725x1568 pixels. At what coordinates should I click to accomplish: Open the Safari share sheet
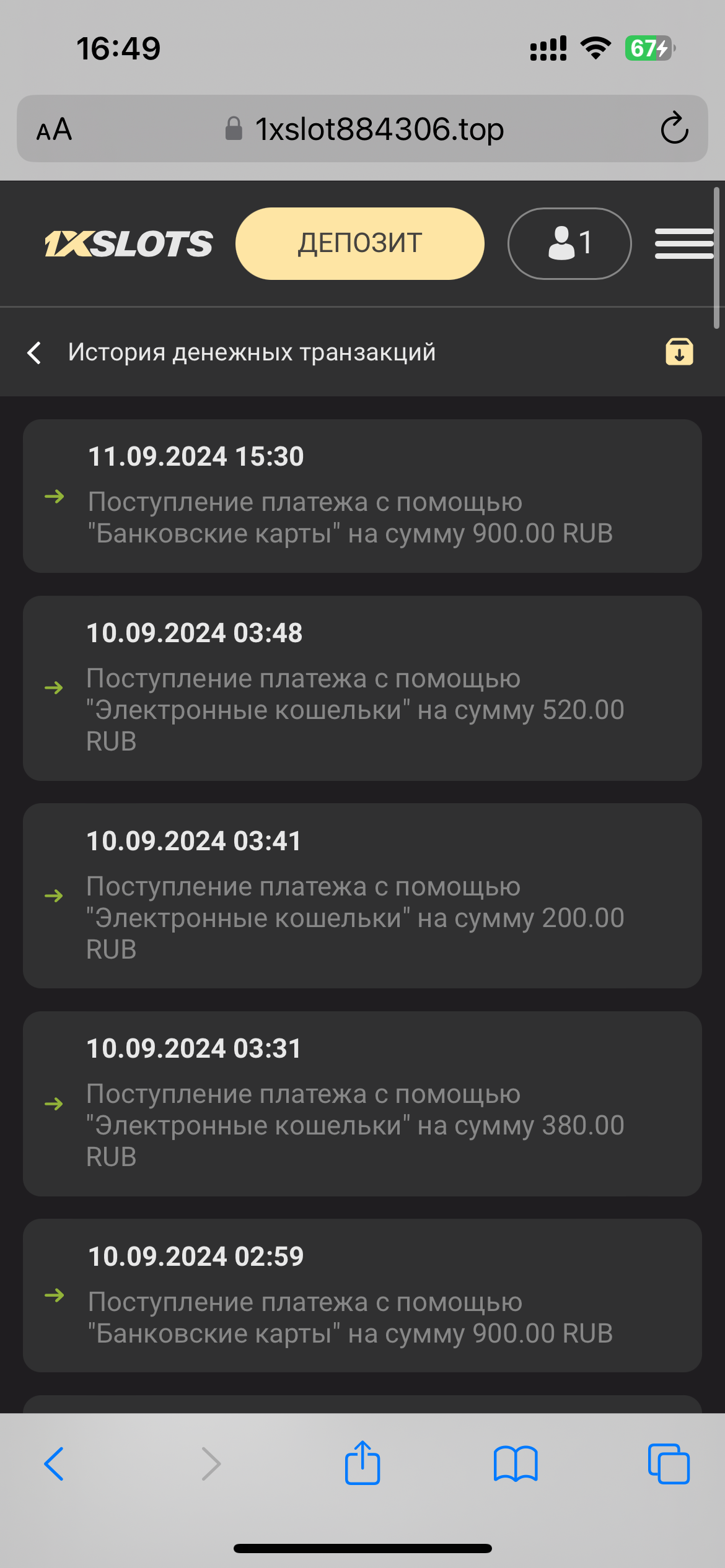[362, 1463]
